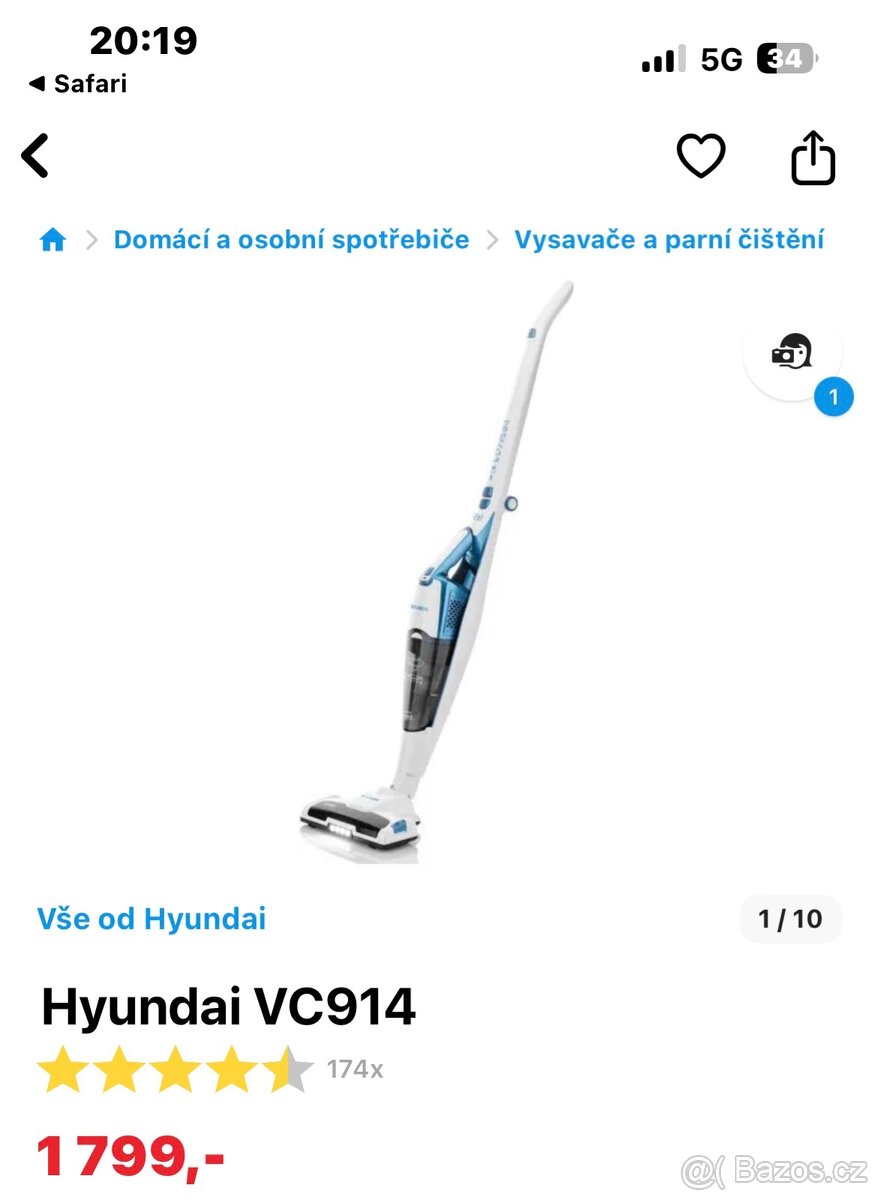Open the home breadcrumb icon
Image resolution: width=878 pixels, height=1200 pixels.
coord(53,240)
